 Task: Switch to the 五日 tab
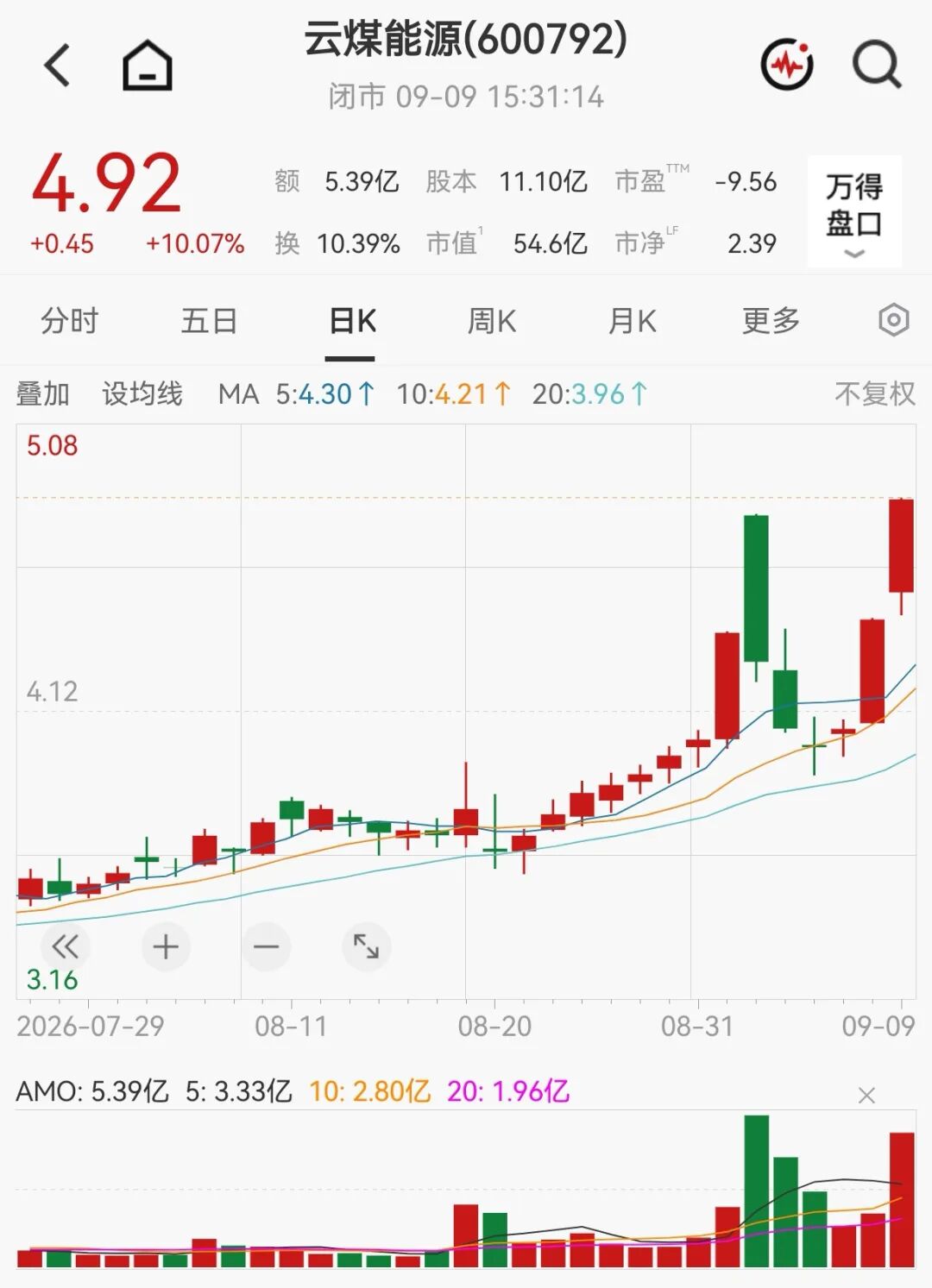tap(210, 321)
